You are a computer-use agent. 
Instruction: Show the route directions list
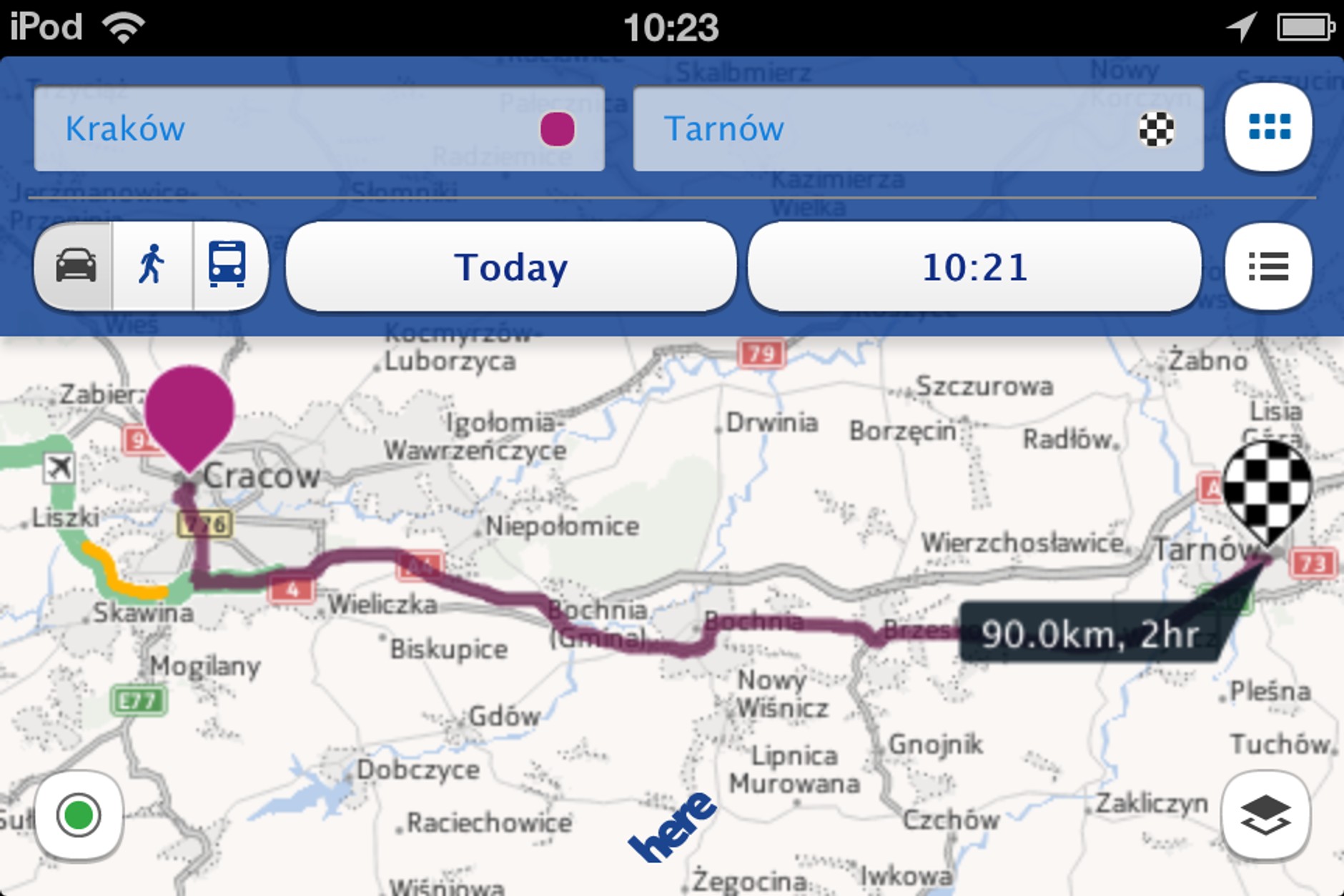coord(1269,267)
